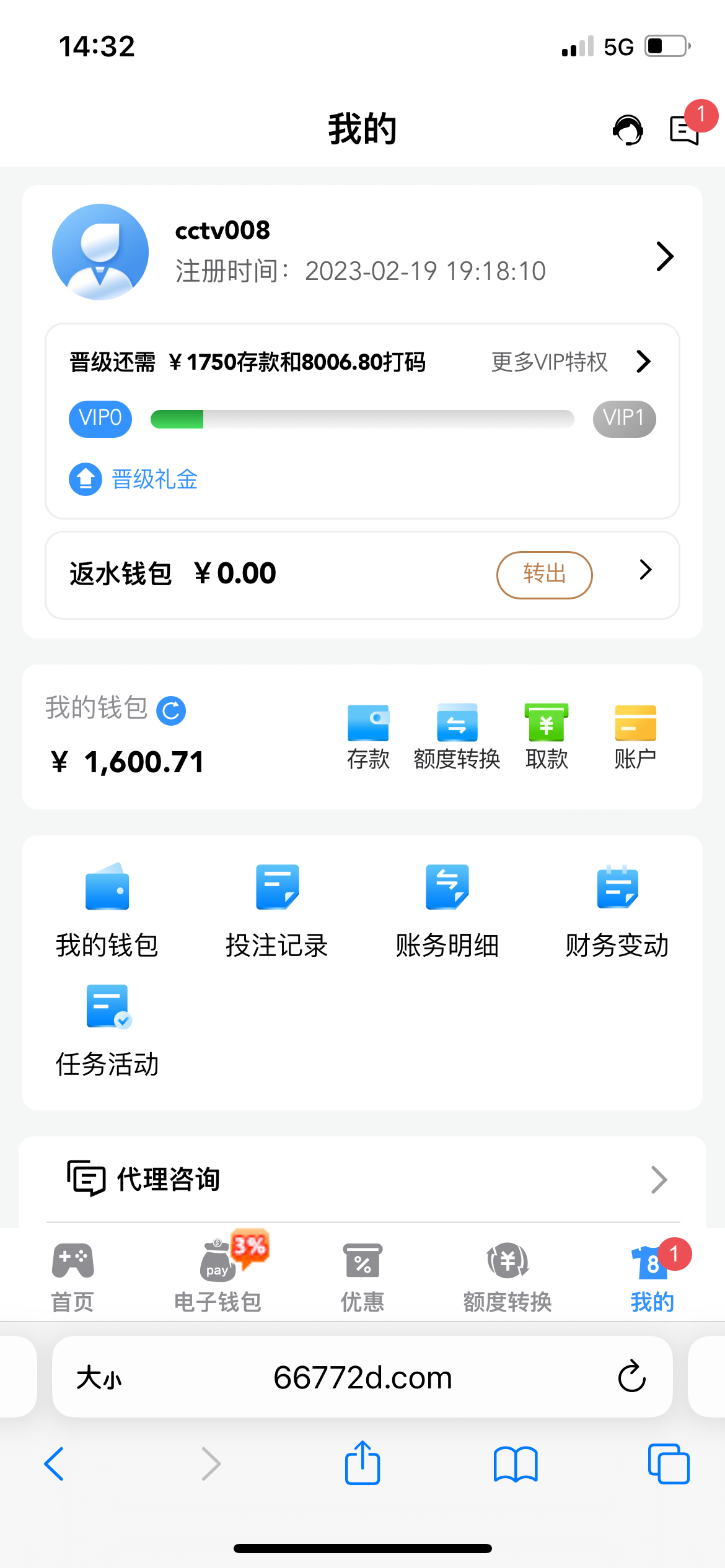Open the 账户 account icon
725x1568 pixels.
click(x=636, y=737)
